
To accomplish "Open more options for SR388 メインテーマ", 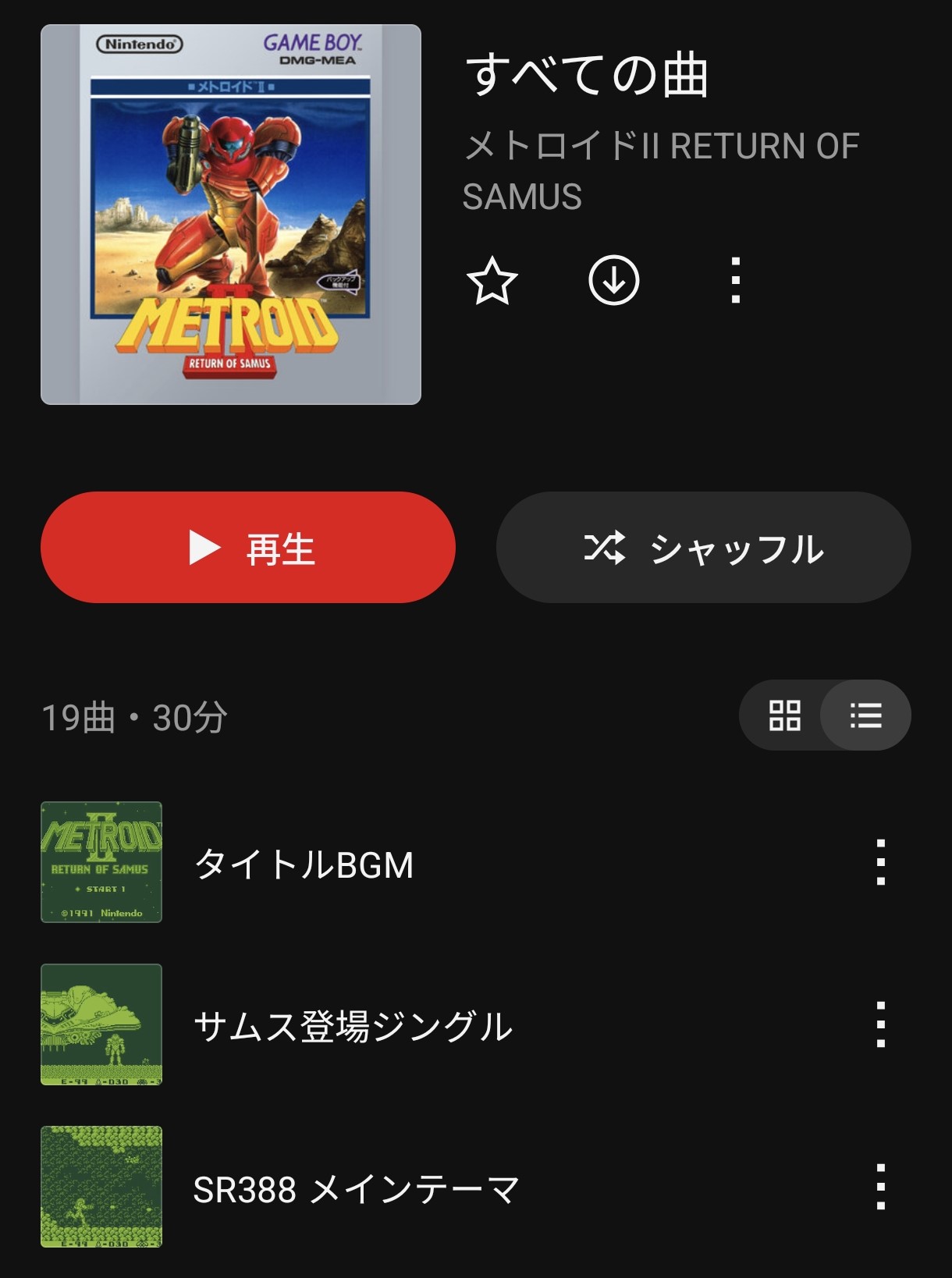I will point(880,1187).
